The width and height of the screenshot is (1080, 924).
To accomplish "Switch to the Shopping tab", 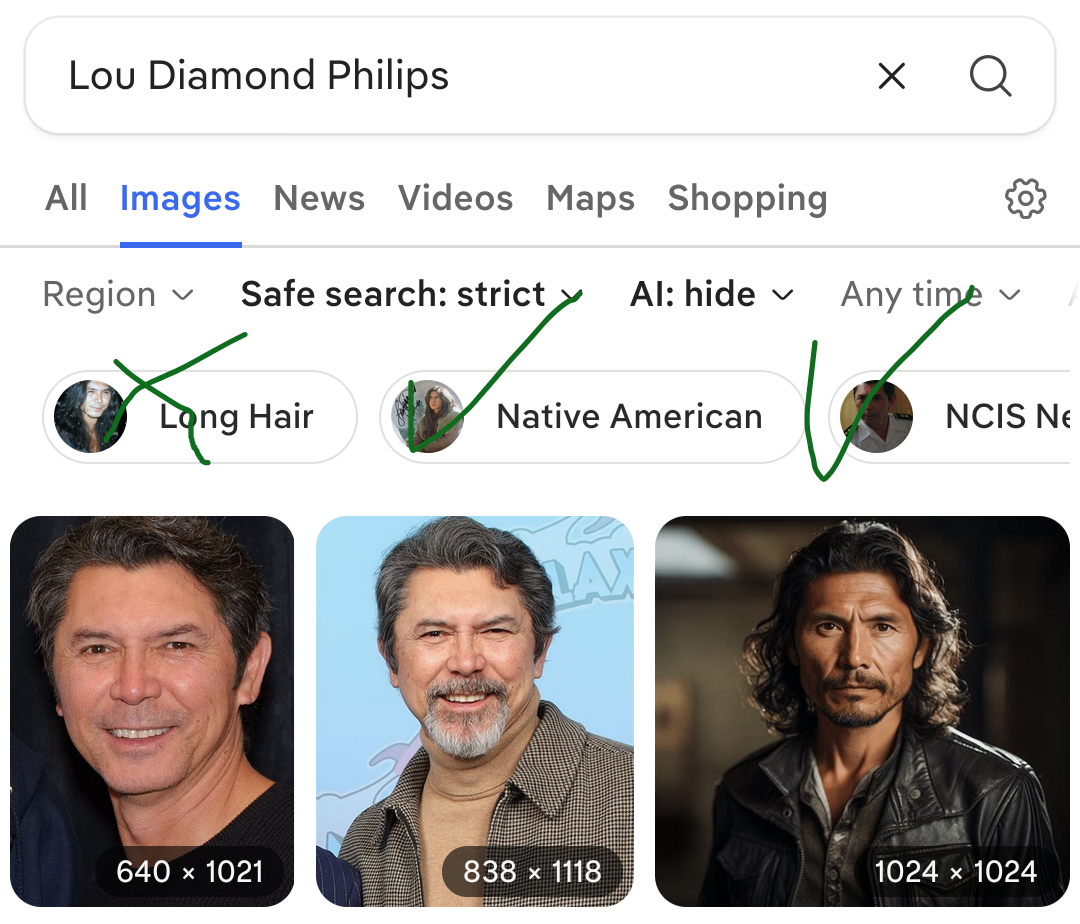I will pos(747,198).
